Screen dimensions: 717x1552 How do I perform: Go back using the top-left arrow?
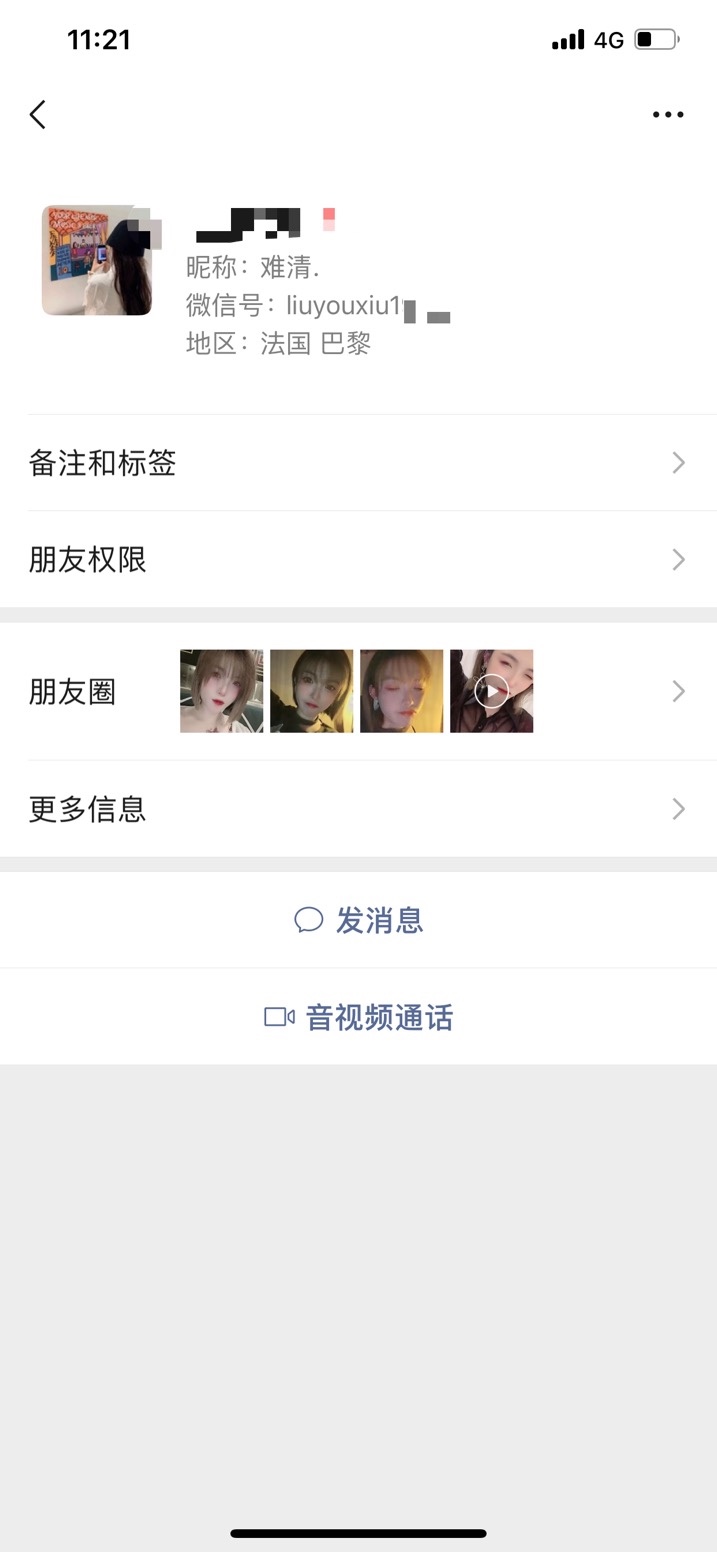(x=38, y=115)
